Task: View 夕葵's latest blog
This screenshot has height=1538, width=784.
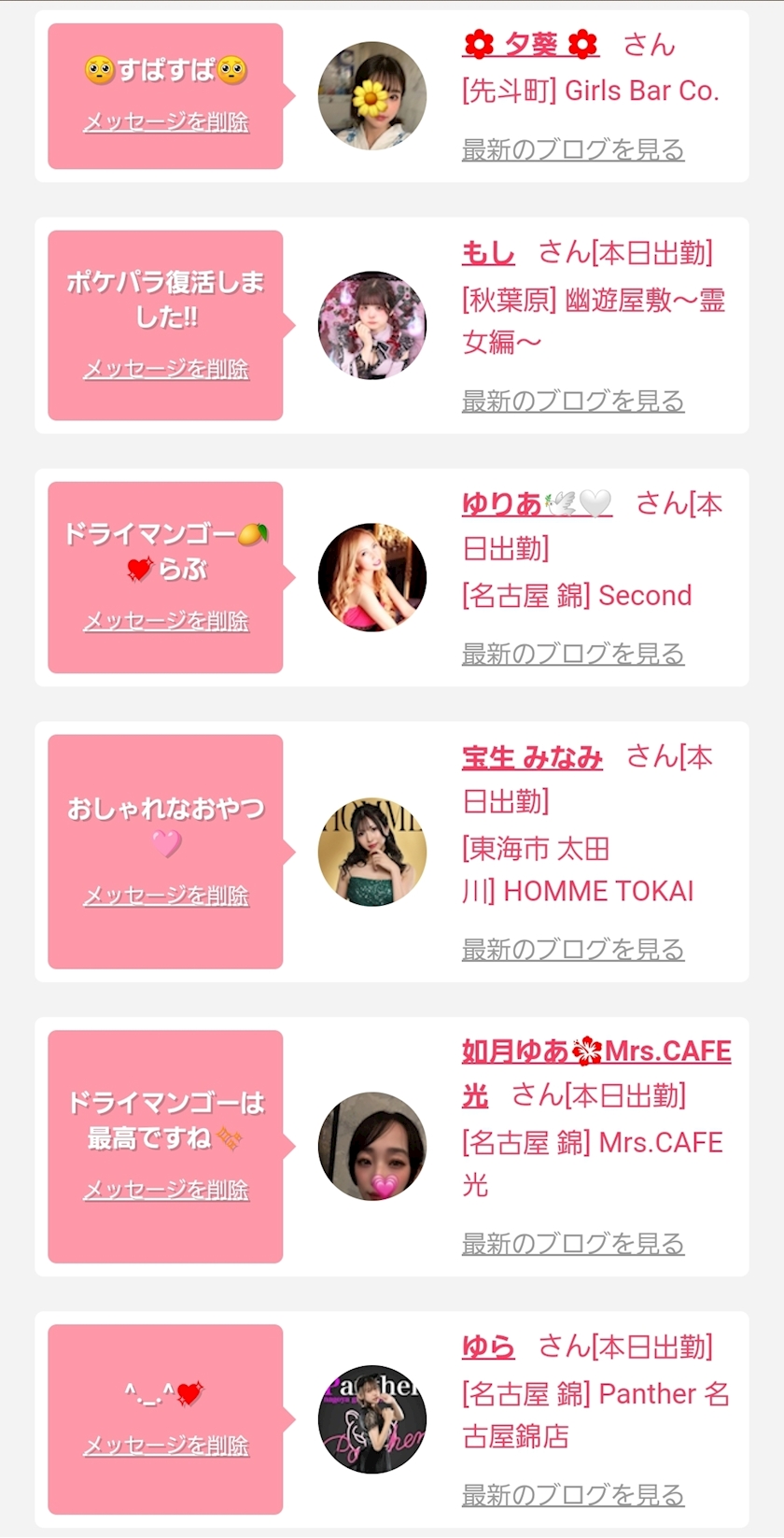Action: pyautogui.click(x=573, y=149)
